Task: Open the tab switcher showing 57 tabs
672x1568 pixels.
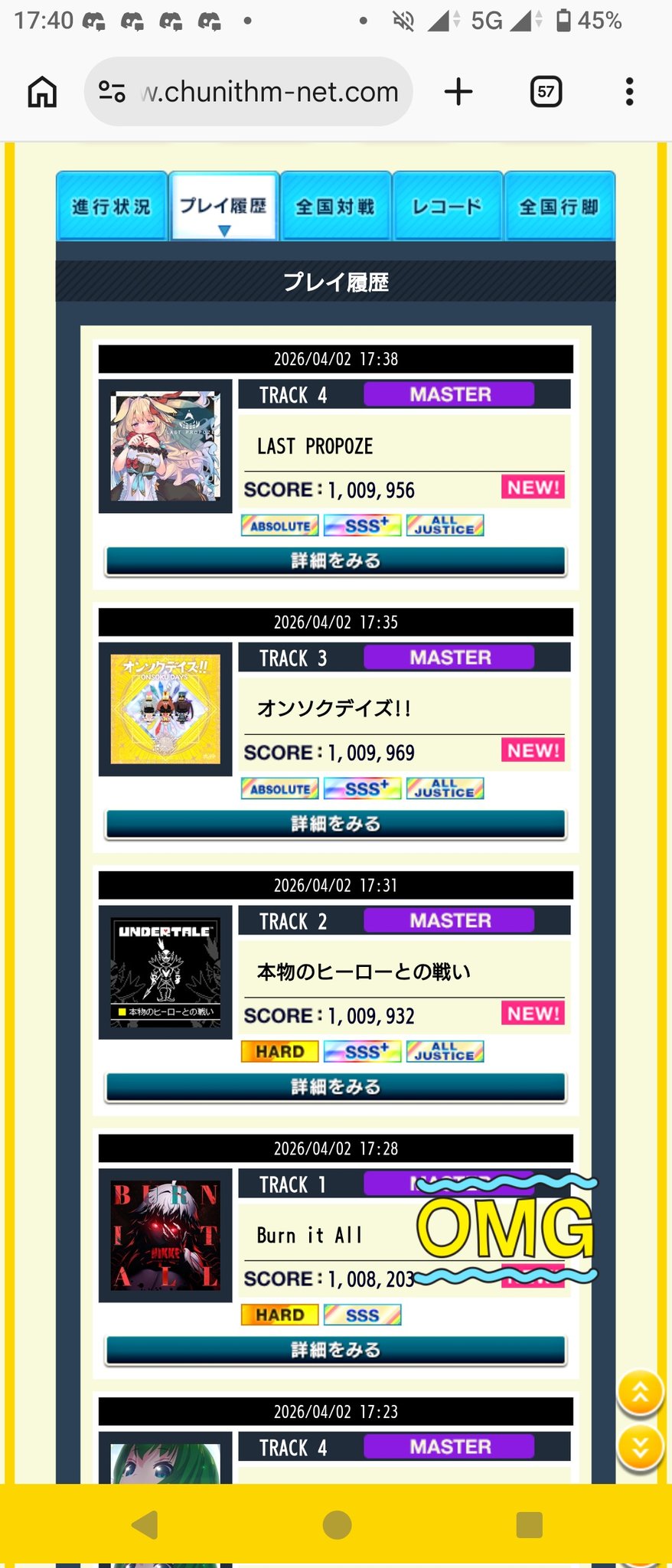Action: pos(546,92)
